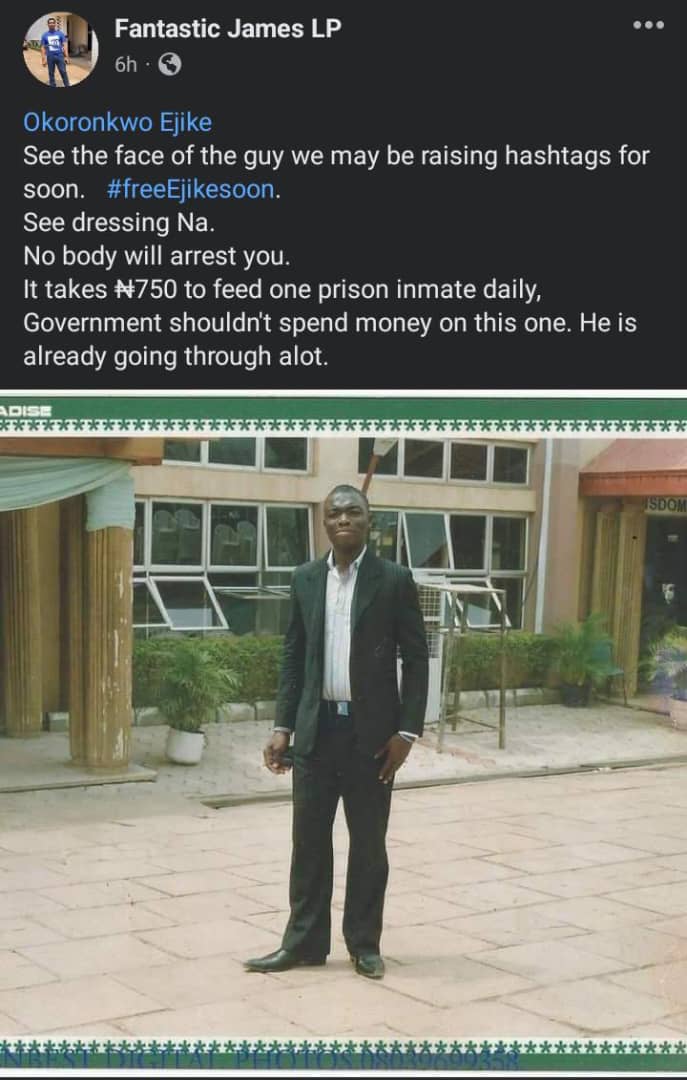Open the tagged Okoronkwo Ejike profile
Viewport: 687px width, 1080px height.
pos(117,123)
